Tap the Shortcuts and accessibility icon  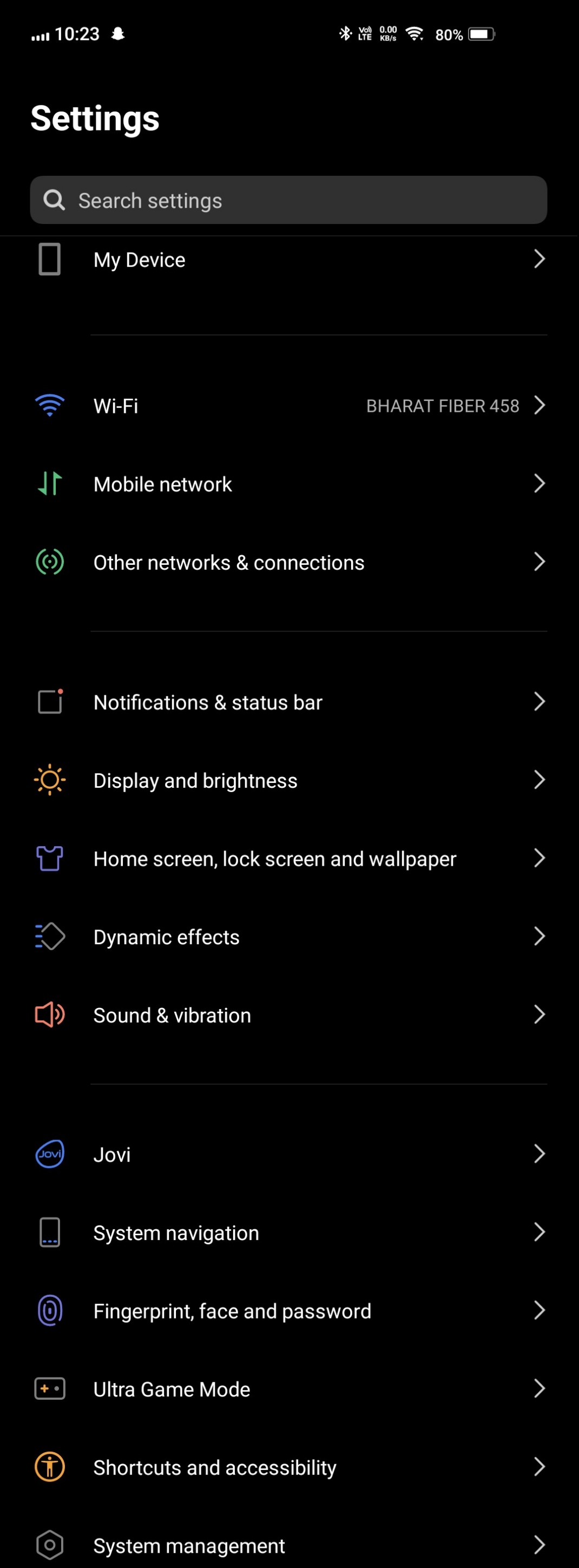click(x=50, y=1467)
